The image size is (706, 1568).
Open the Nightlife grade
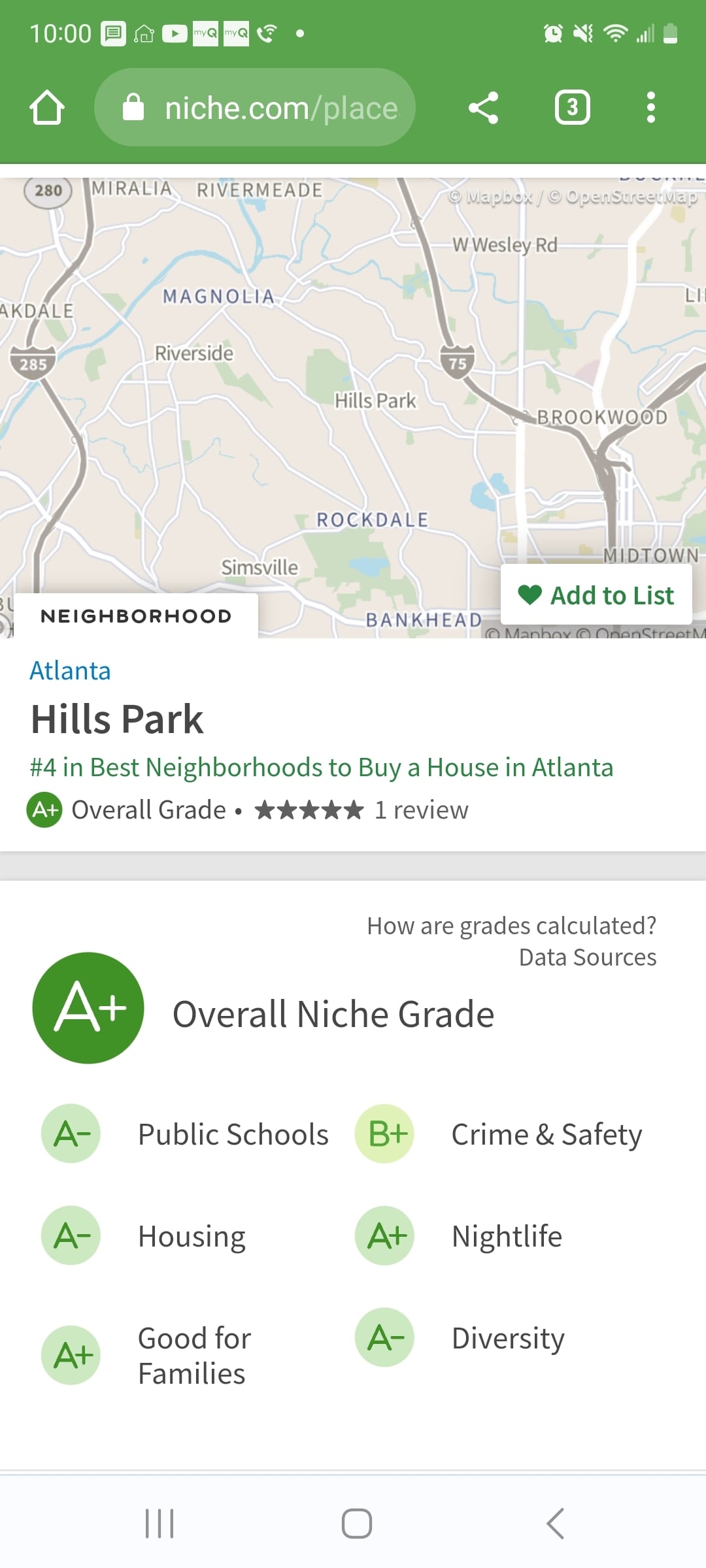point(507,1236)
